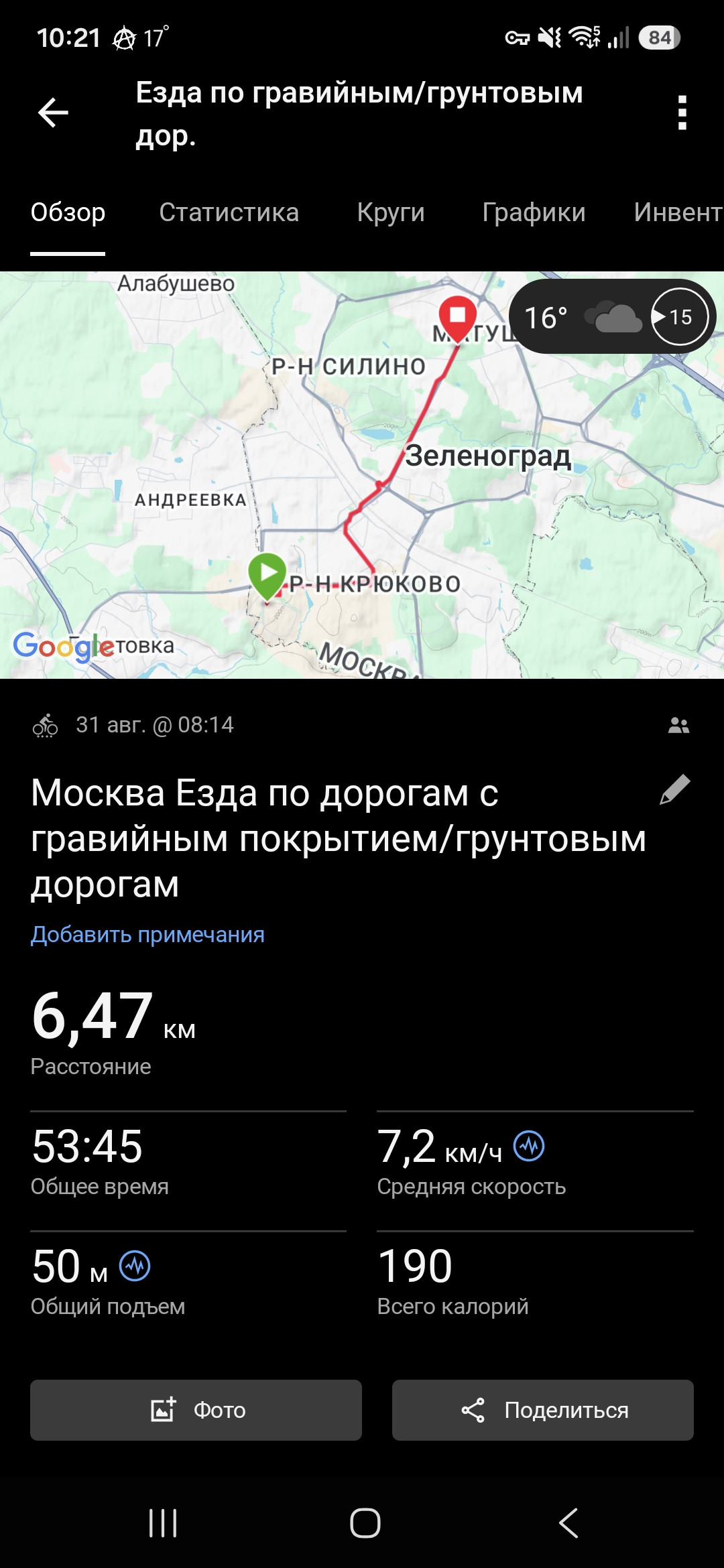Tap the info badge next to Общий подъем
The height and width of the screenshot is (1568, 724).
click(135, 1266)
